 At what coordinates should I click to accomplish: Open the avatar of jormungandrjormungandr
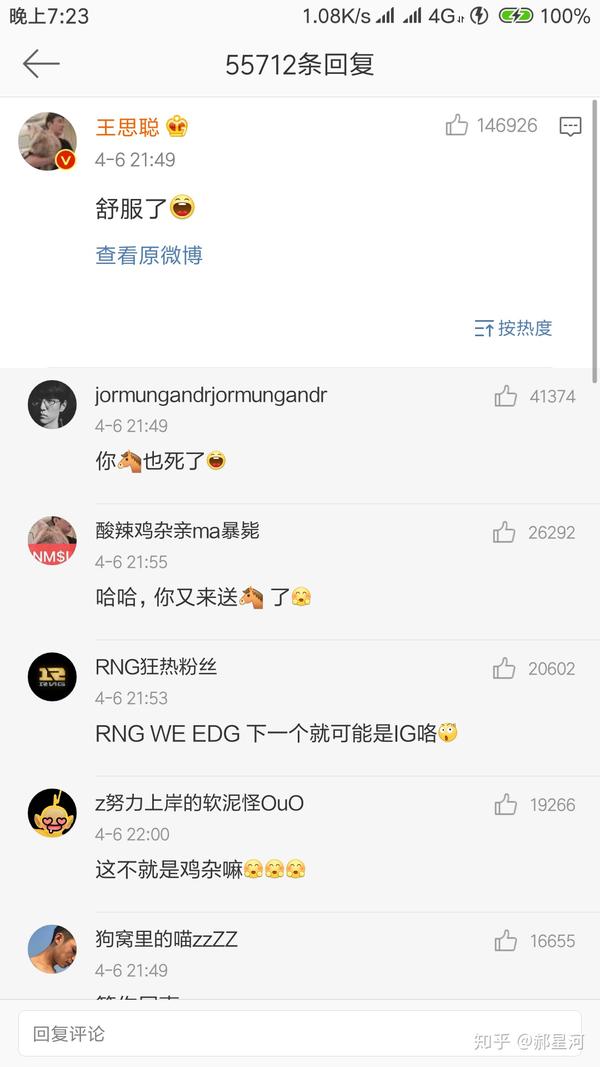[52, 405]
